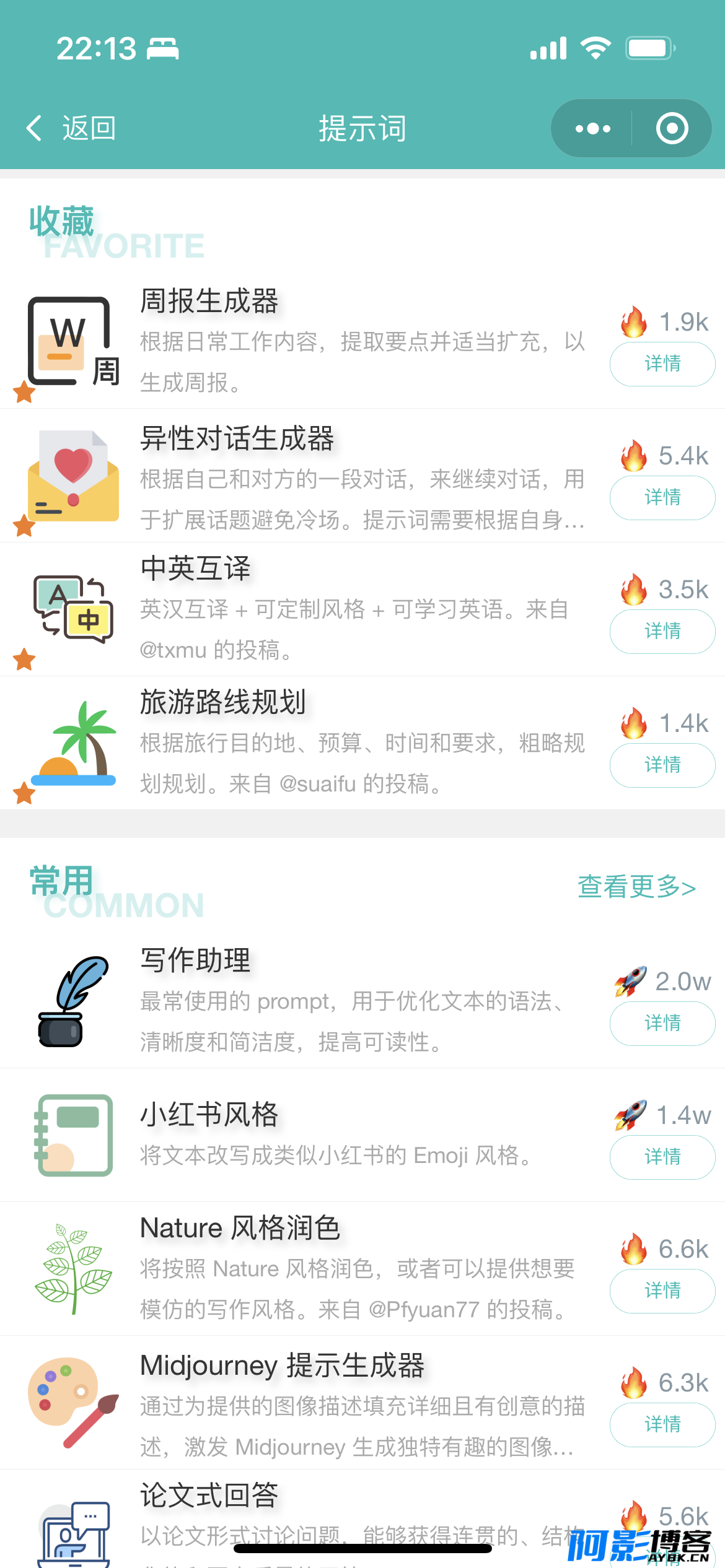This screenshot has width=725, height=1568.
Task: Select the 周报生成器 prompt row
Action: pos(362,342)
